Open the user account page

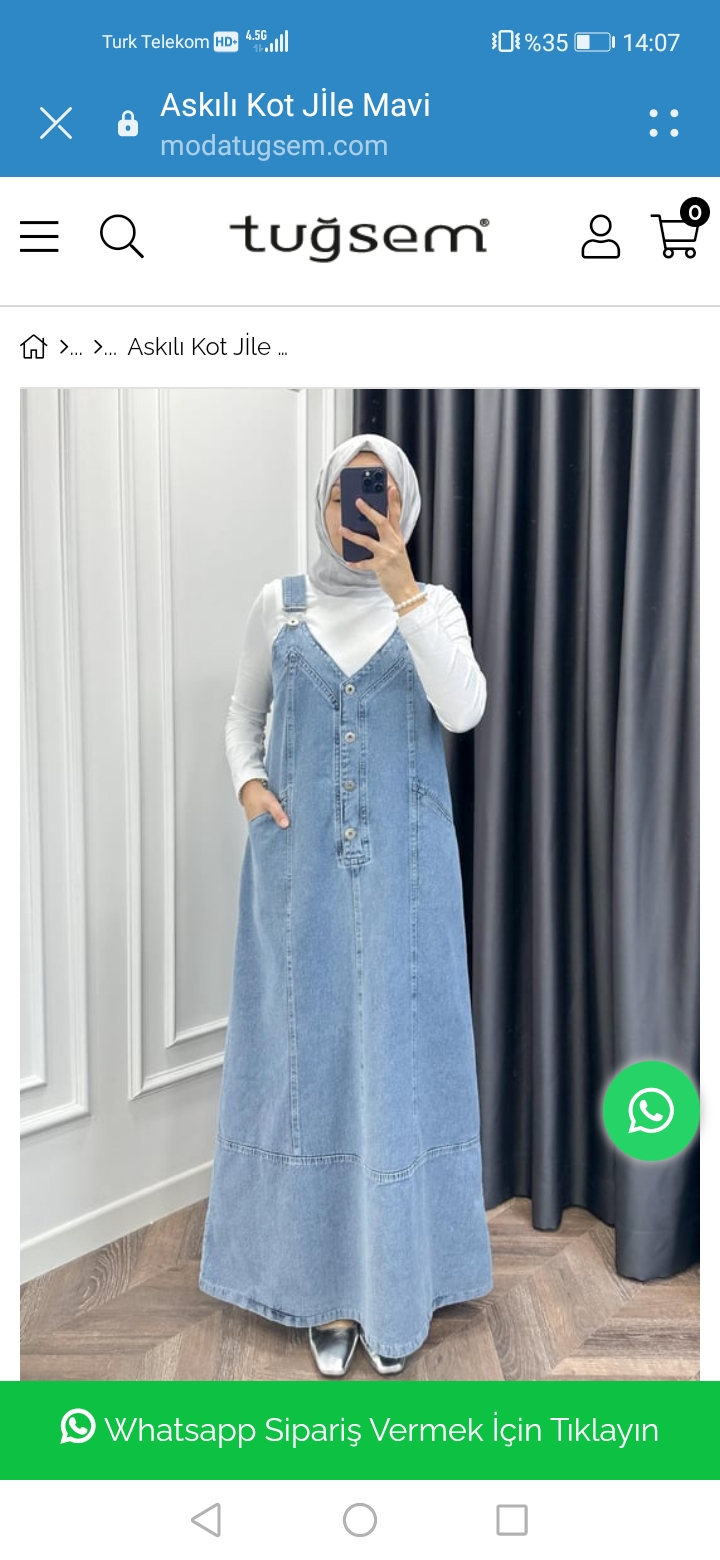pyautogui.click(x=600, y=237)
